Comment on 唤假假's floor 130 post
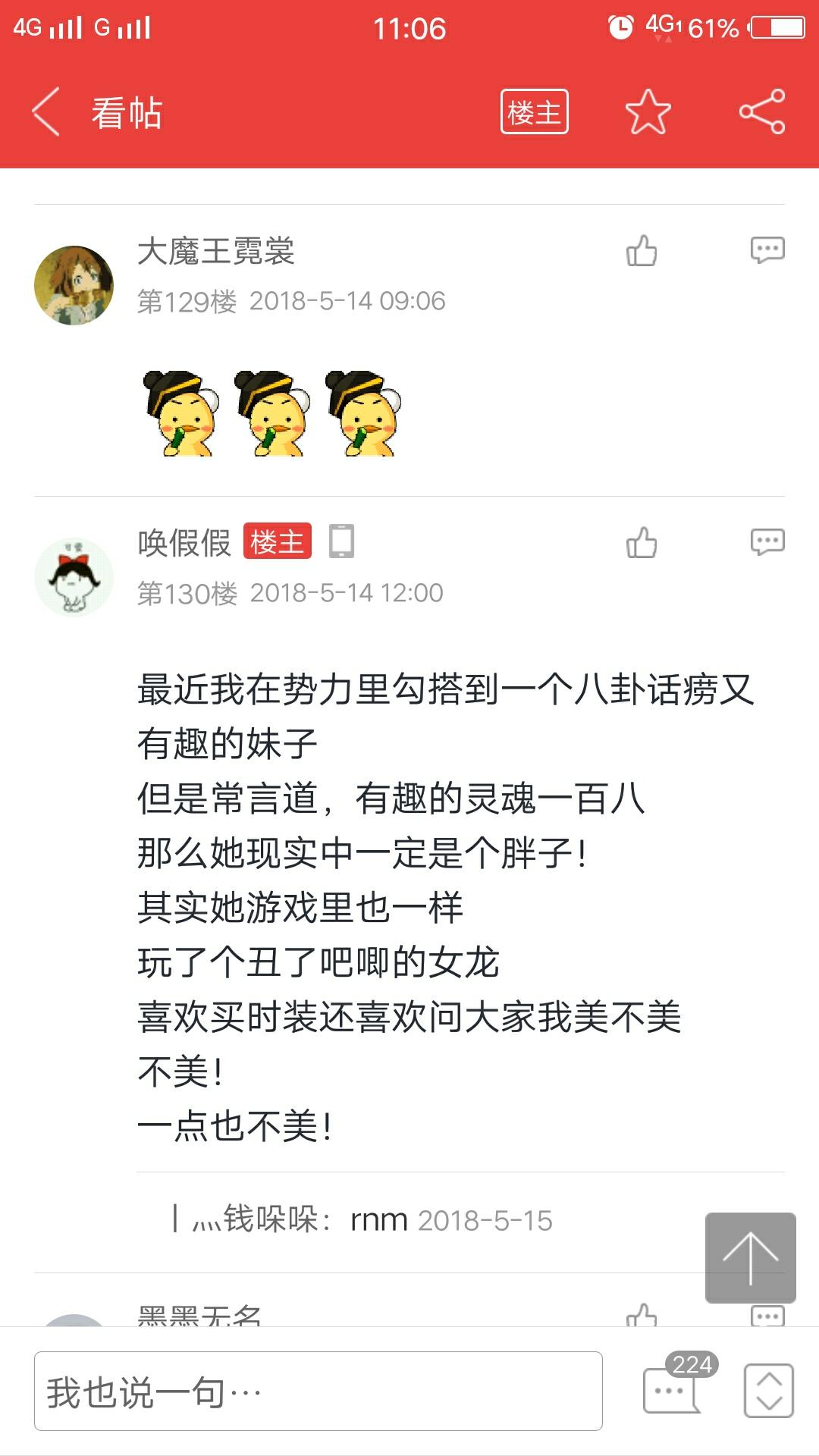819x1456 pixels. (767, 542)
